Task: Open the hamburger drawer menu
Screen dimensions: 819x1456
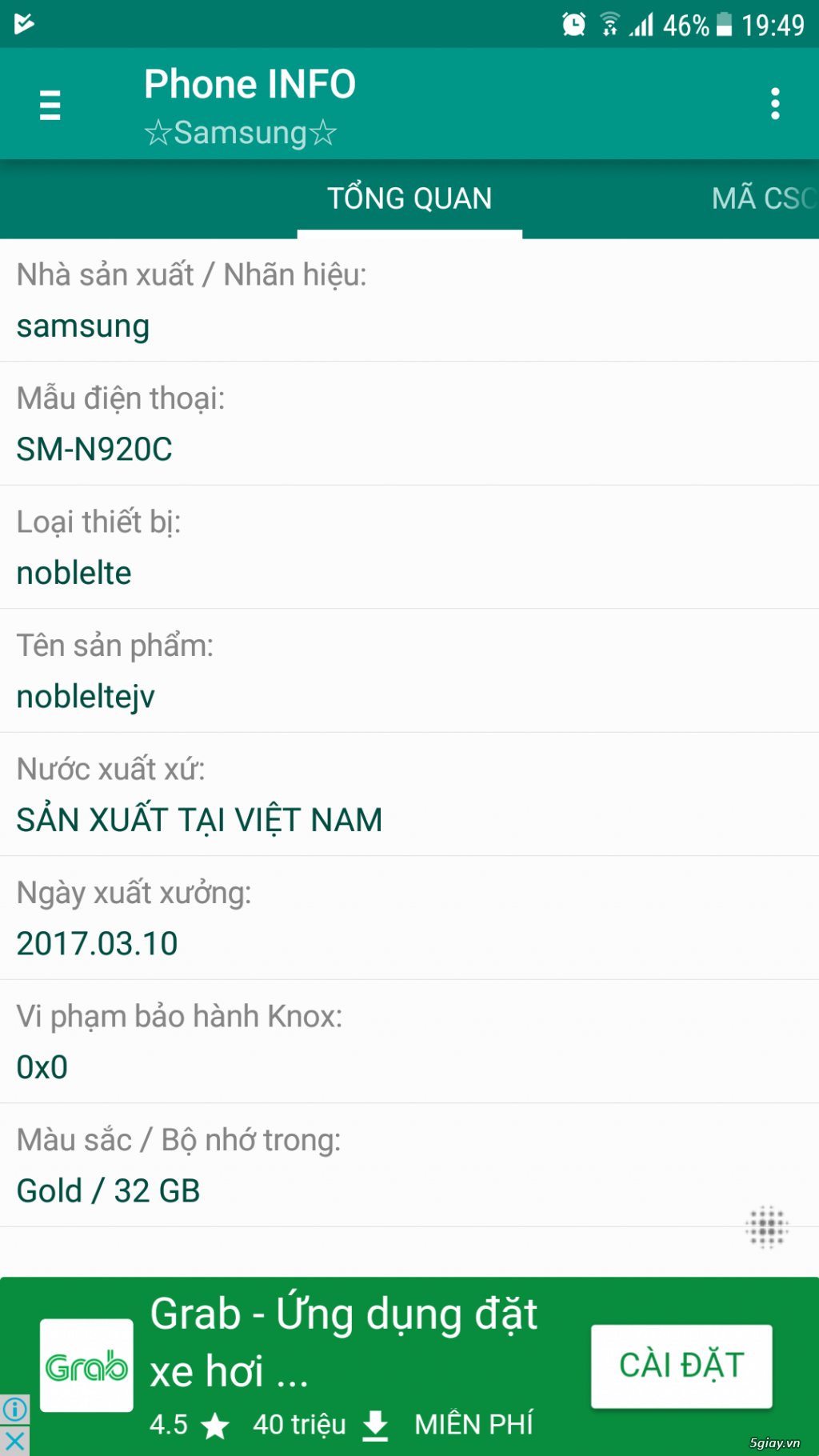Action: pos(50,105)
